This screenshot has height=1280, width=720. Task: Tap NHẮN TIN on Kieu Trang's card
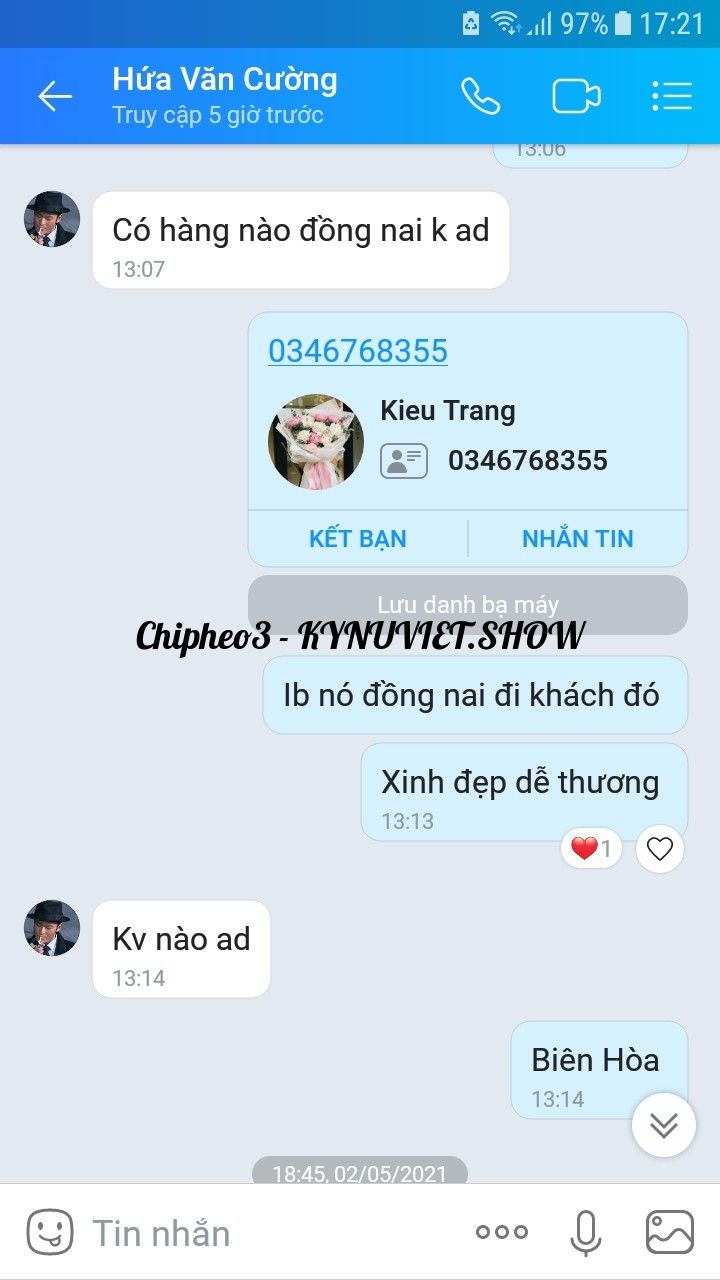(577, 538)
